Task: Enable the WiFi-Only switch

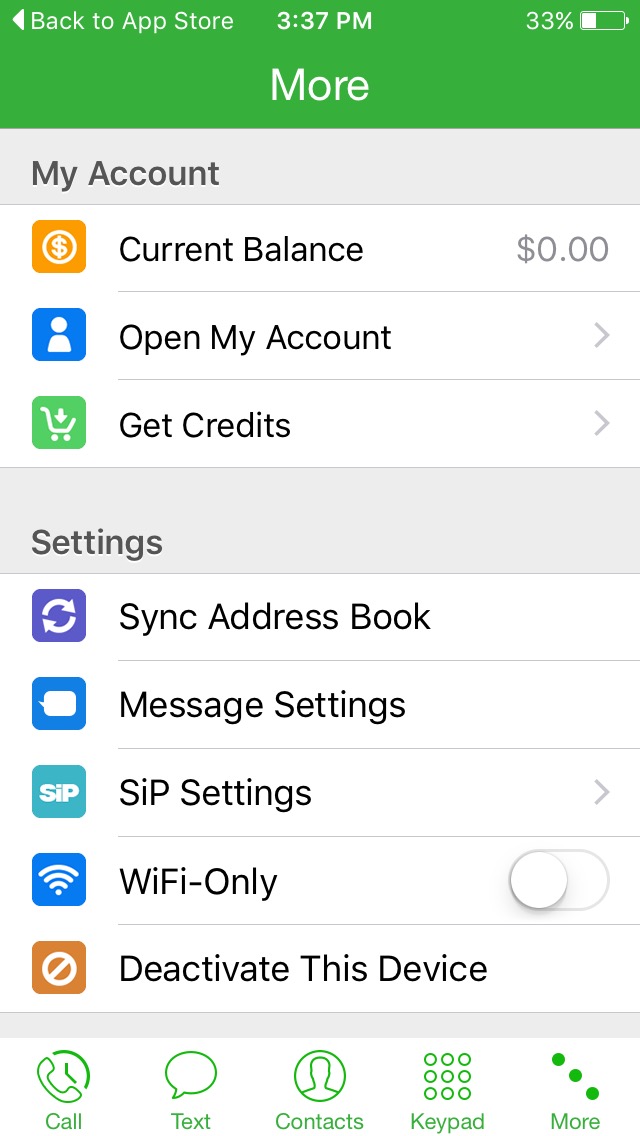Action: coord(558,880)
